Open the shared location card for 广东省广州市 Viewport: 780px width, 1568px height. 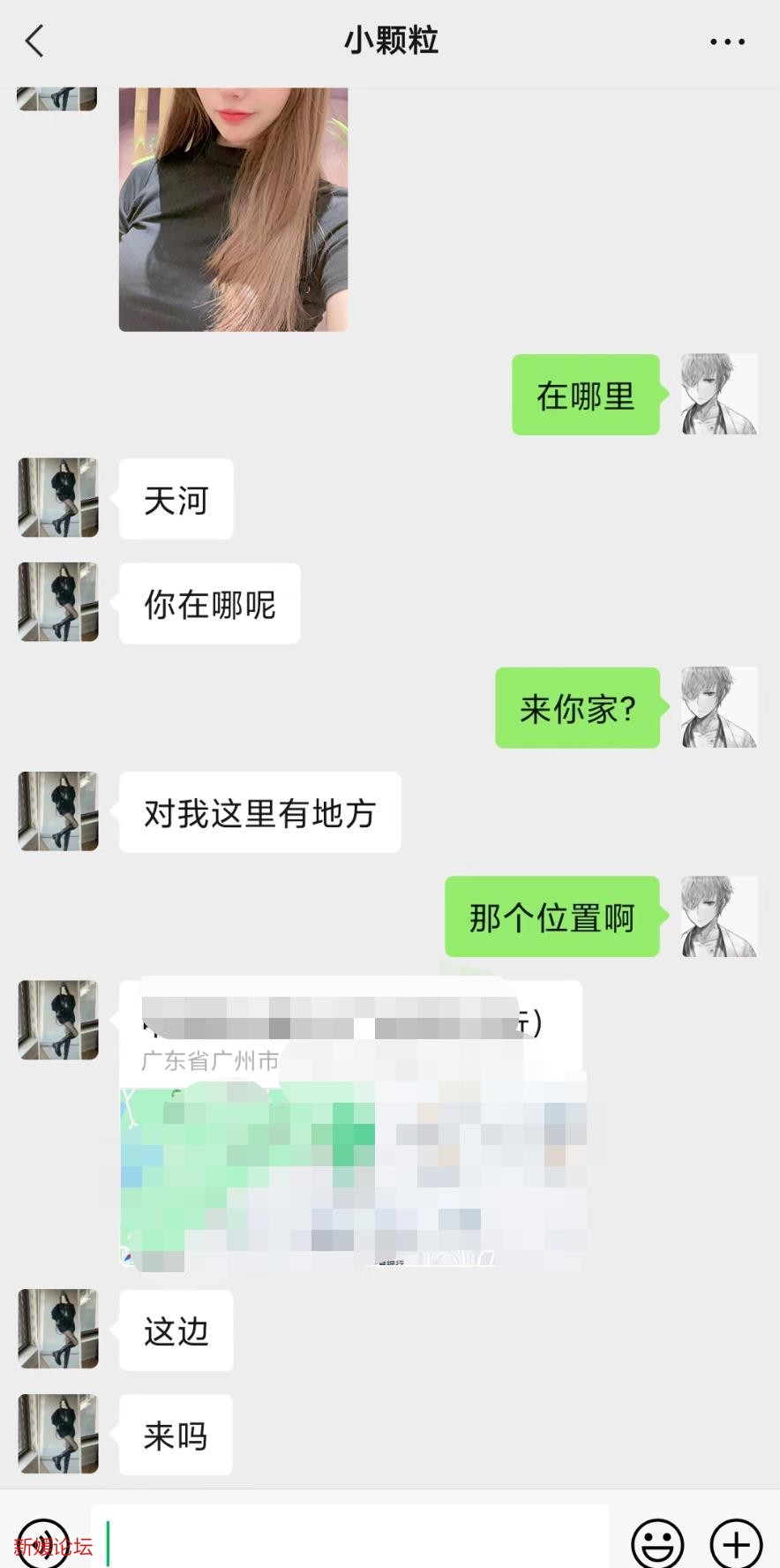[351, 1124]
